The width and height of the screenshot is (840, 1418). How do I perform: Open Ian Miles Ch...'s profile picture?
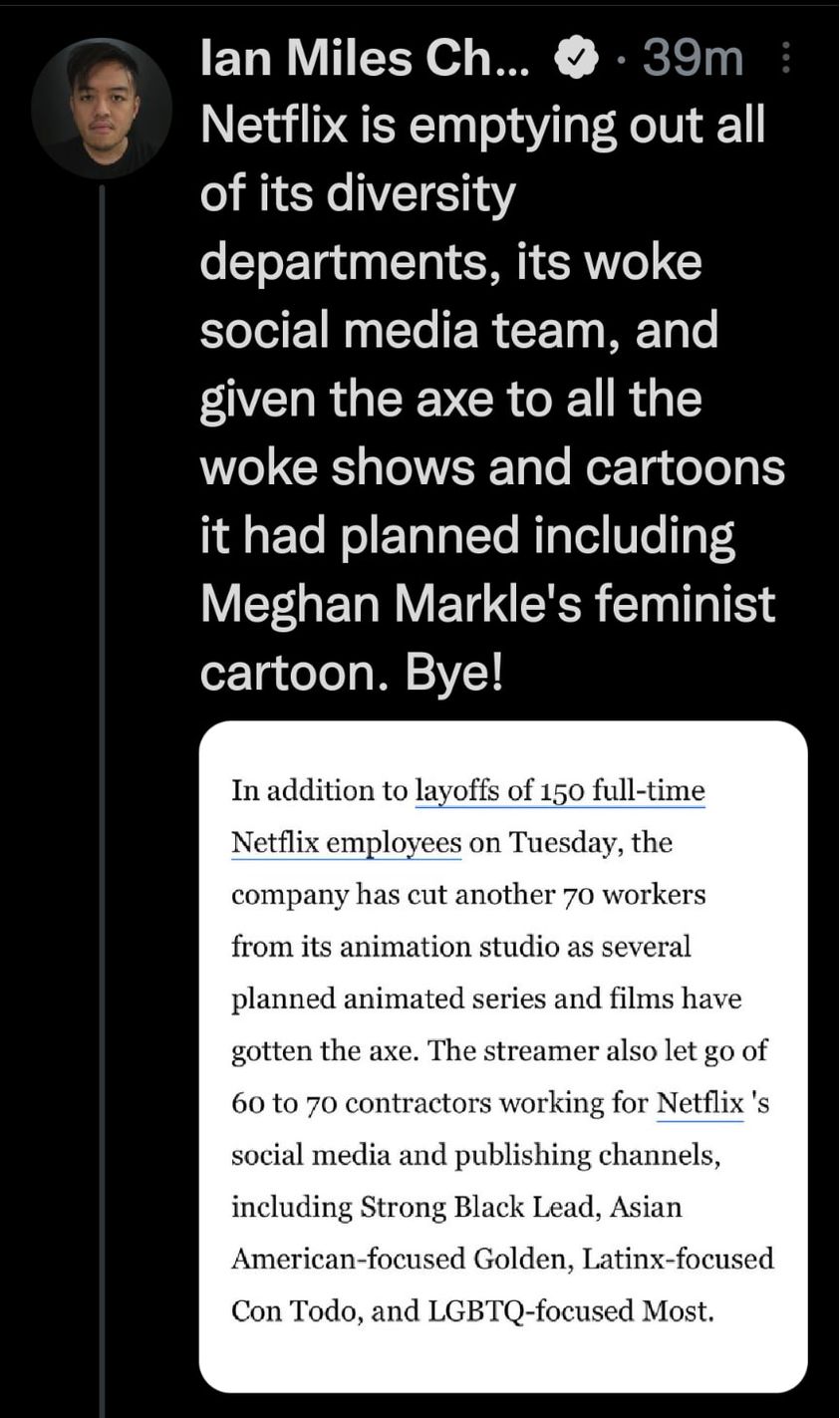tap(102, 109)
